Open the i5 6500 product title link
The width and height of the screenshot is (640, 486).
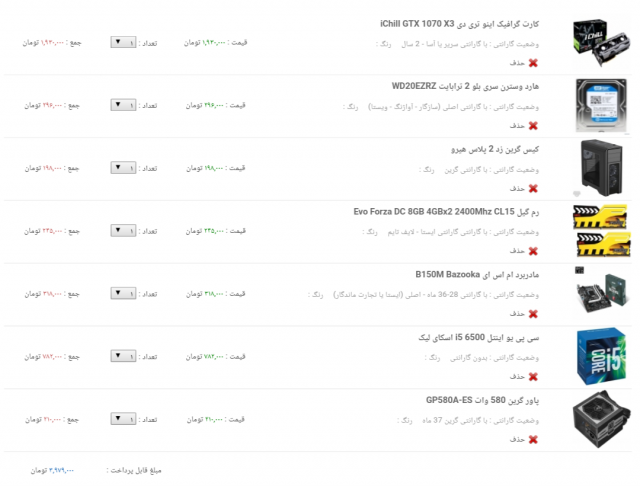482,337
